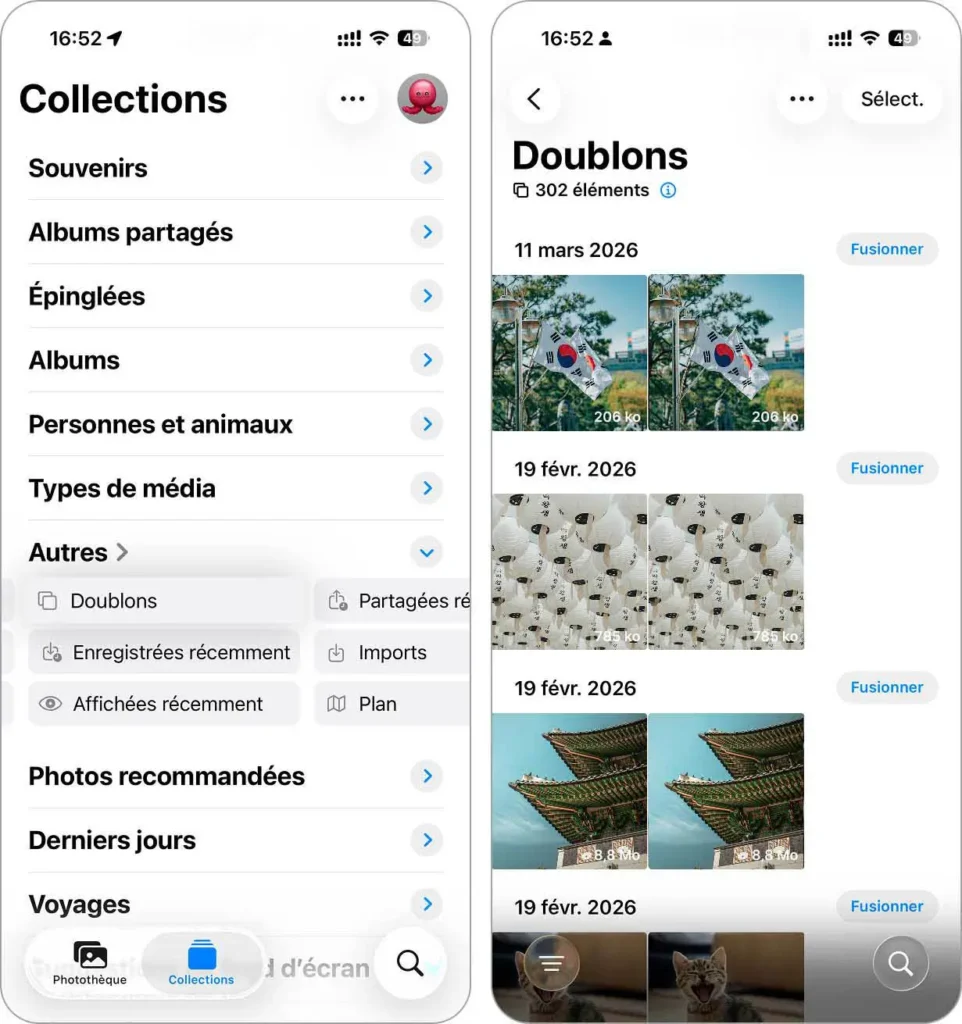Merge the 11 mars 2026 duplicates

[886, 249]
